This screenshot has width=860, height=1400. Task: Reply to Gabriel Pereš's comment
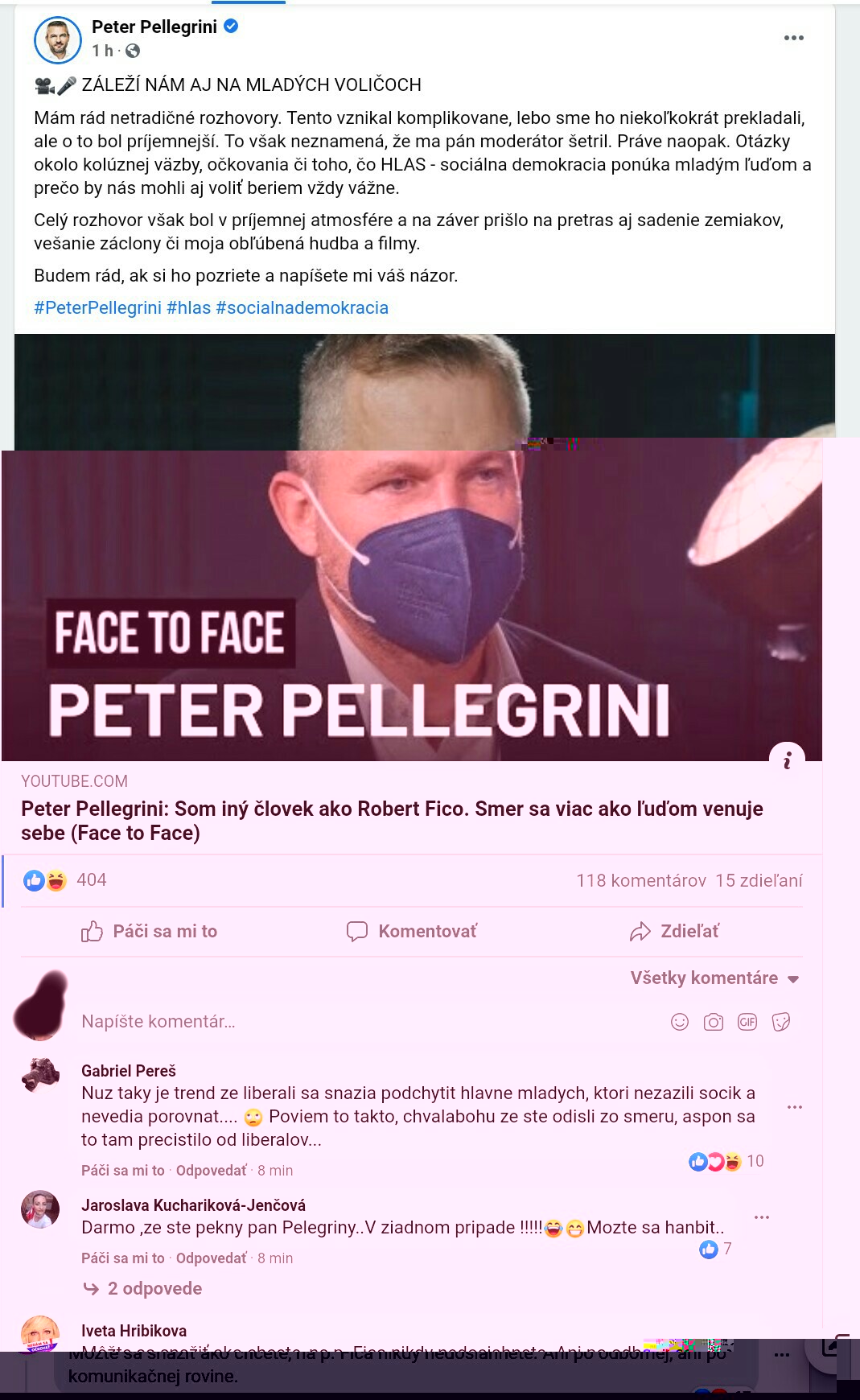211,1170
